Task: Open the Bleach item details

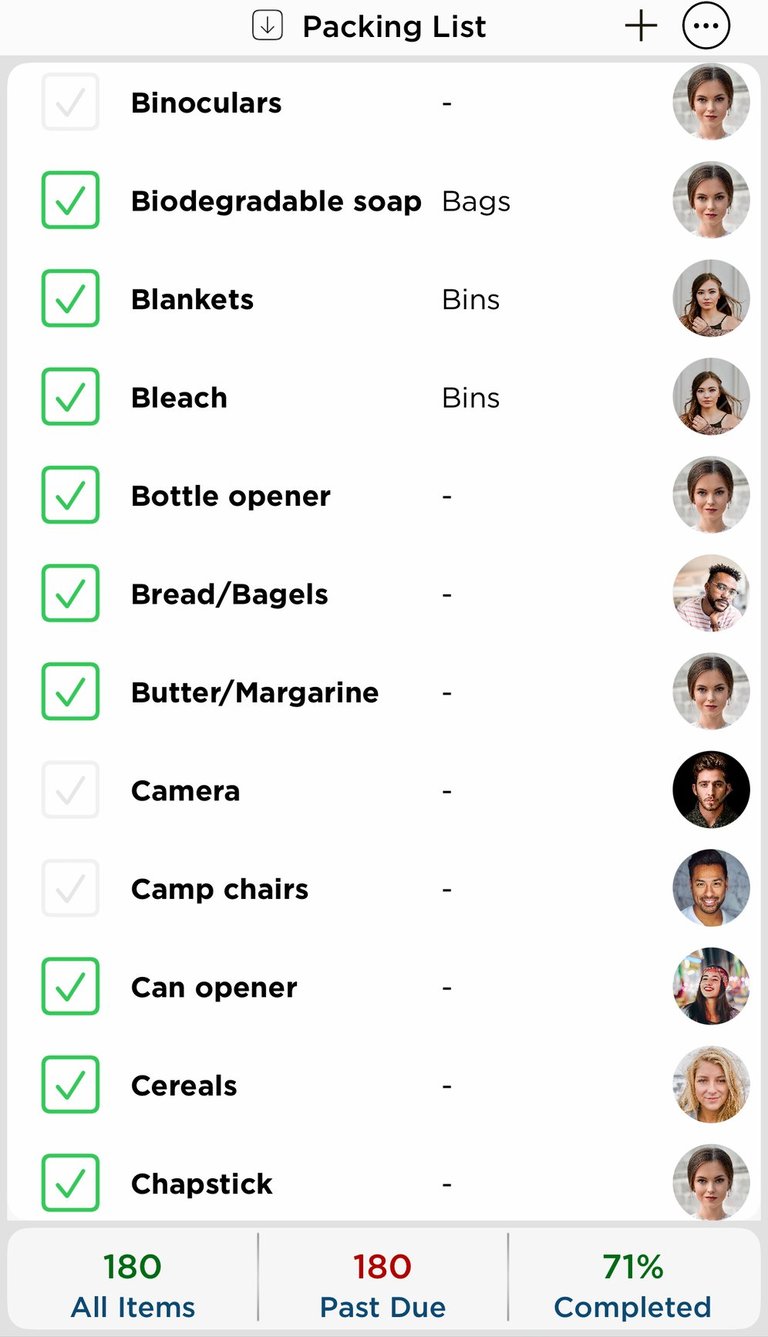Action: pyautogui.click(x=384, y=397)
